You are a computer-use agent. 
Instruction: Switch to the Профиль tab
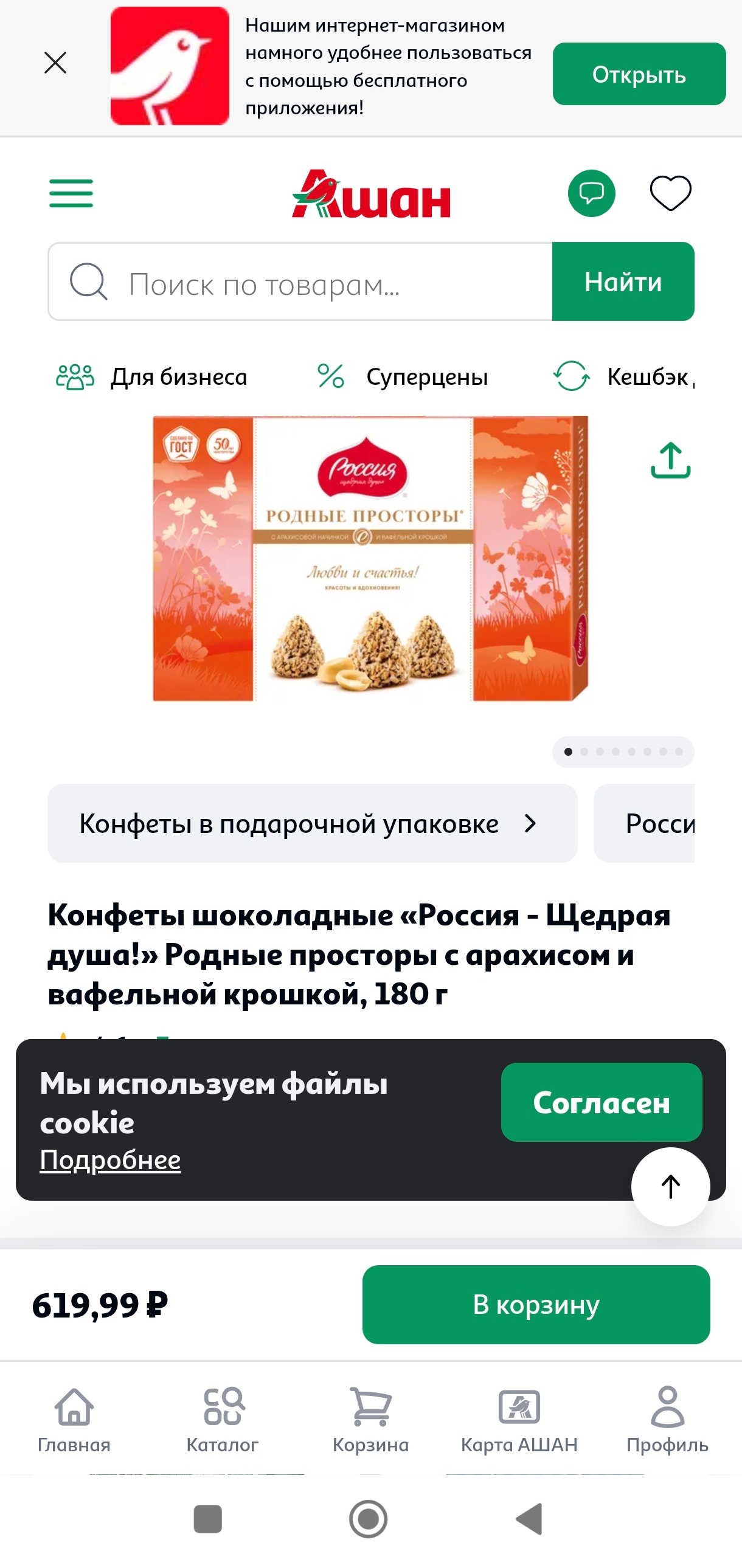tap(668, 1420)
